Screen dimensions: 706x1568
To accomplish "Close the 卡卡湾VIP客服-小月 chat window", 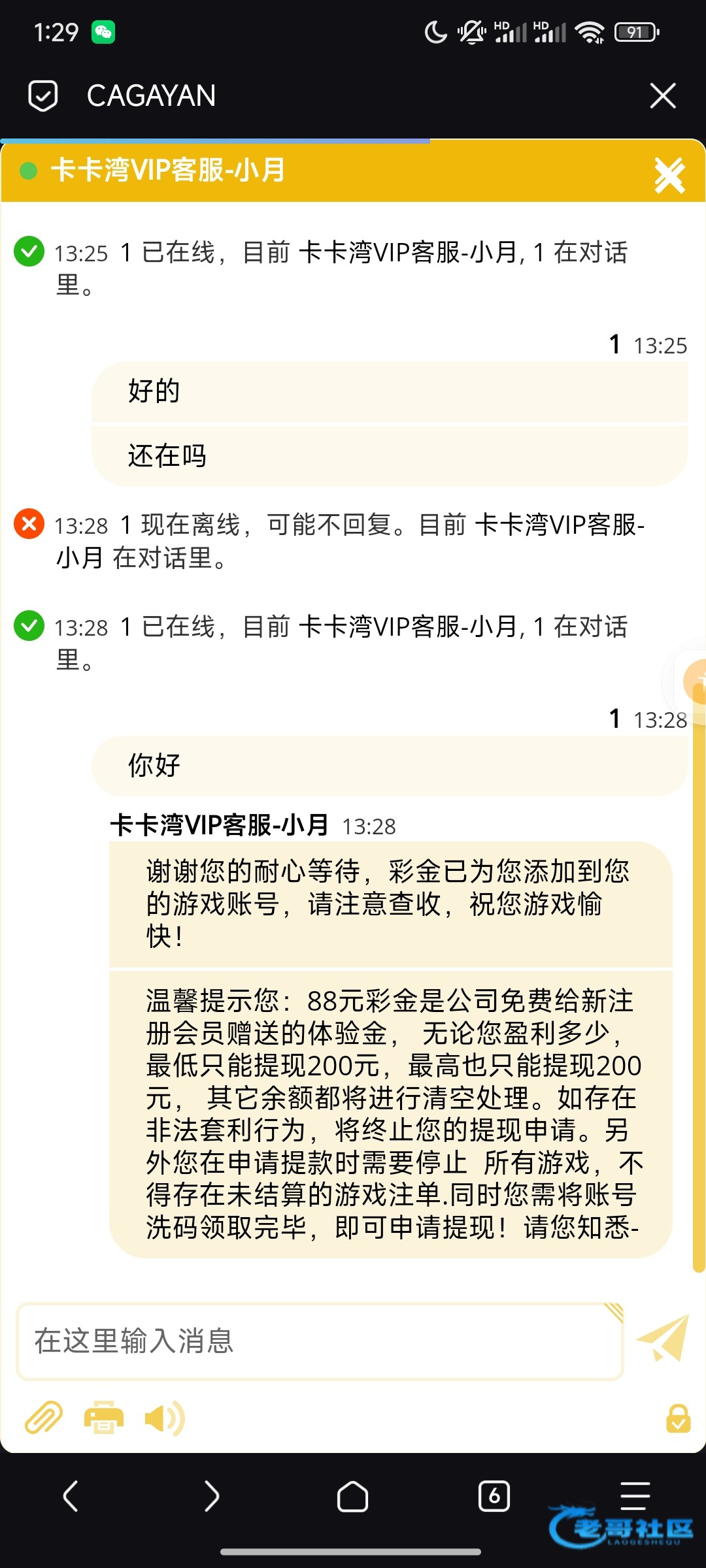I will click(669, 175).
